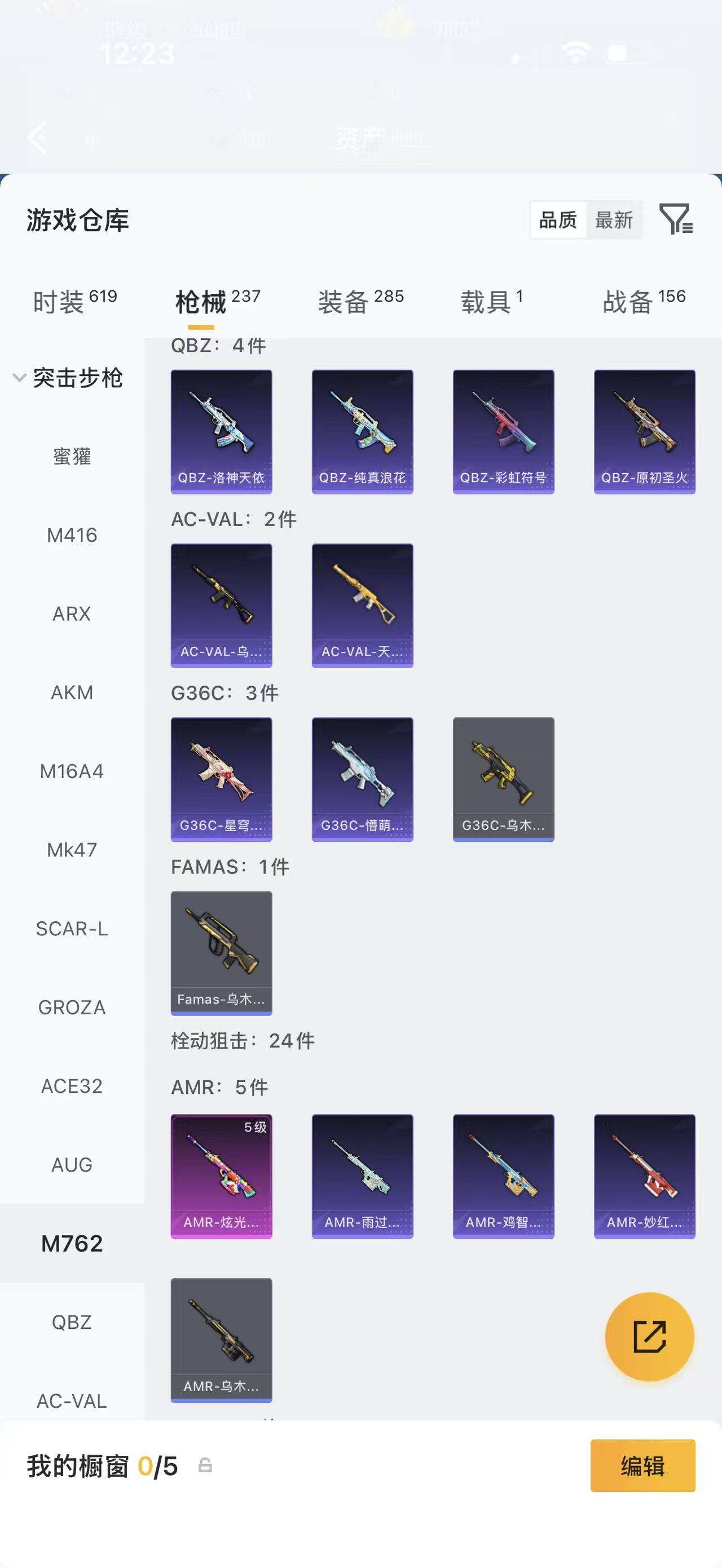Go back with the top arrow
The image size is (722, 1568).
[38, 138]
